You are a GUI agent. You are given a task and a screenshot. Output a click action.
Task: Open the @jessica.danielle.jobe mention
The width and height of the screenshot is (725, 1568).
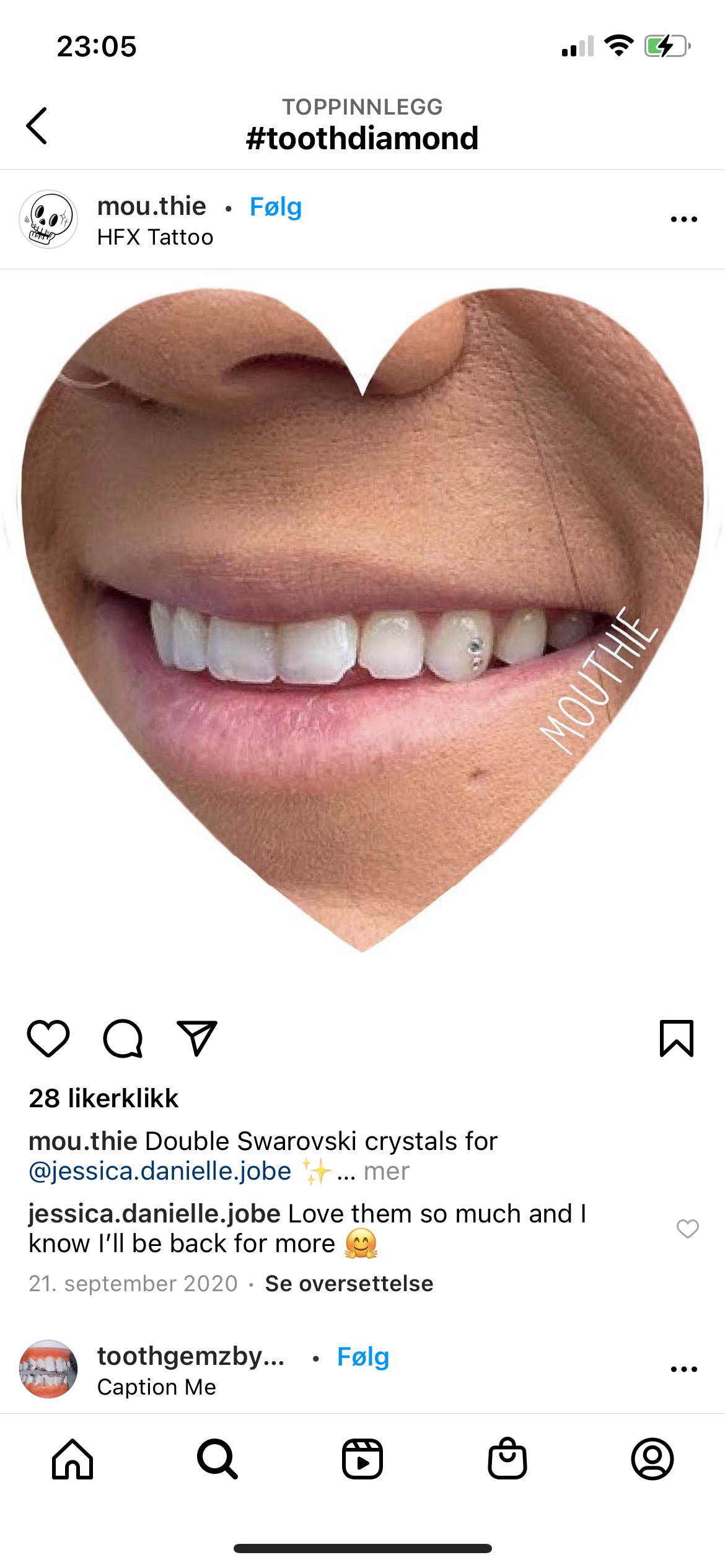pos(160,1171)
